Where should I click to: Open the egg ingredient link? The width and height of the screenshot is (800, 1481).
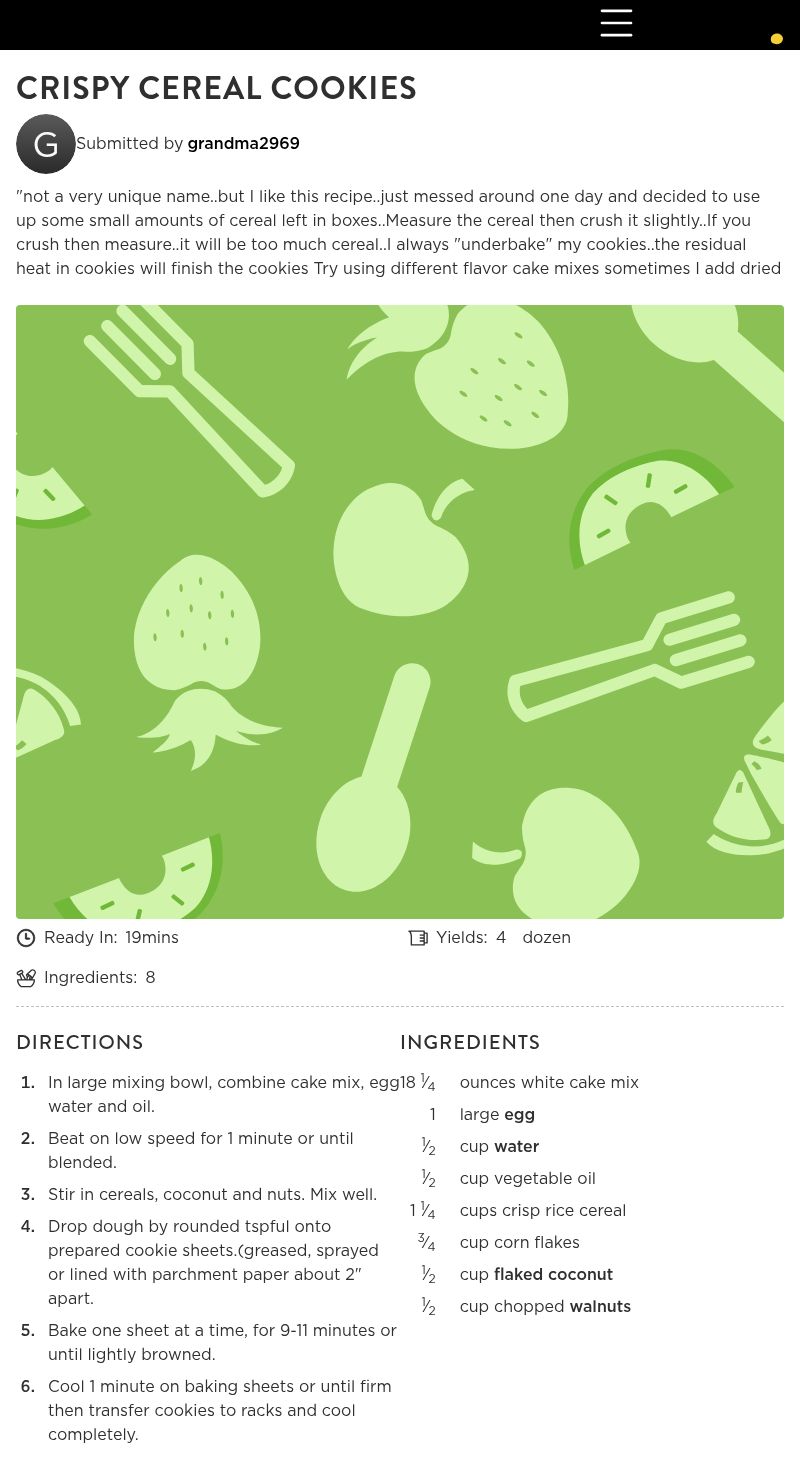(x=519, y=1115)
